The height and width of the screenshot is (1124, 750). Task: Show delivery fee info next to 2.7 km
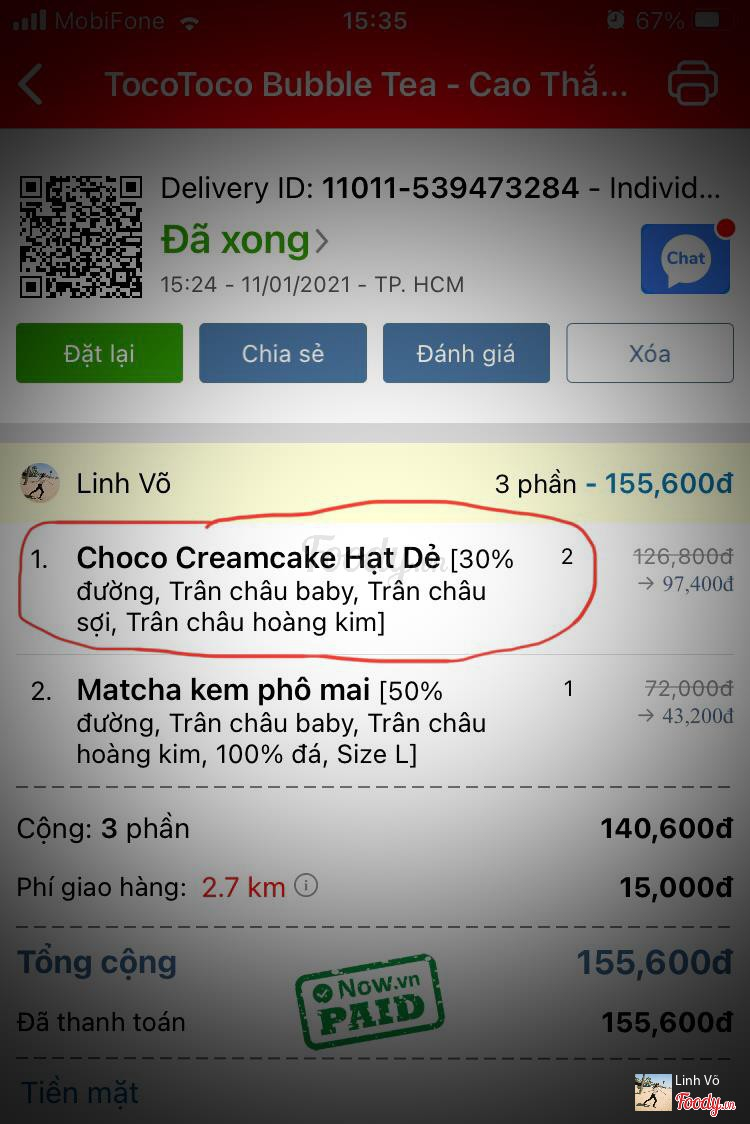[x=307, y=885]
